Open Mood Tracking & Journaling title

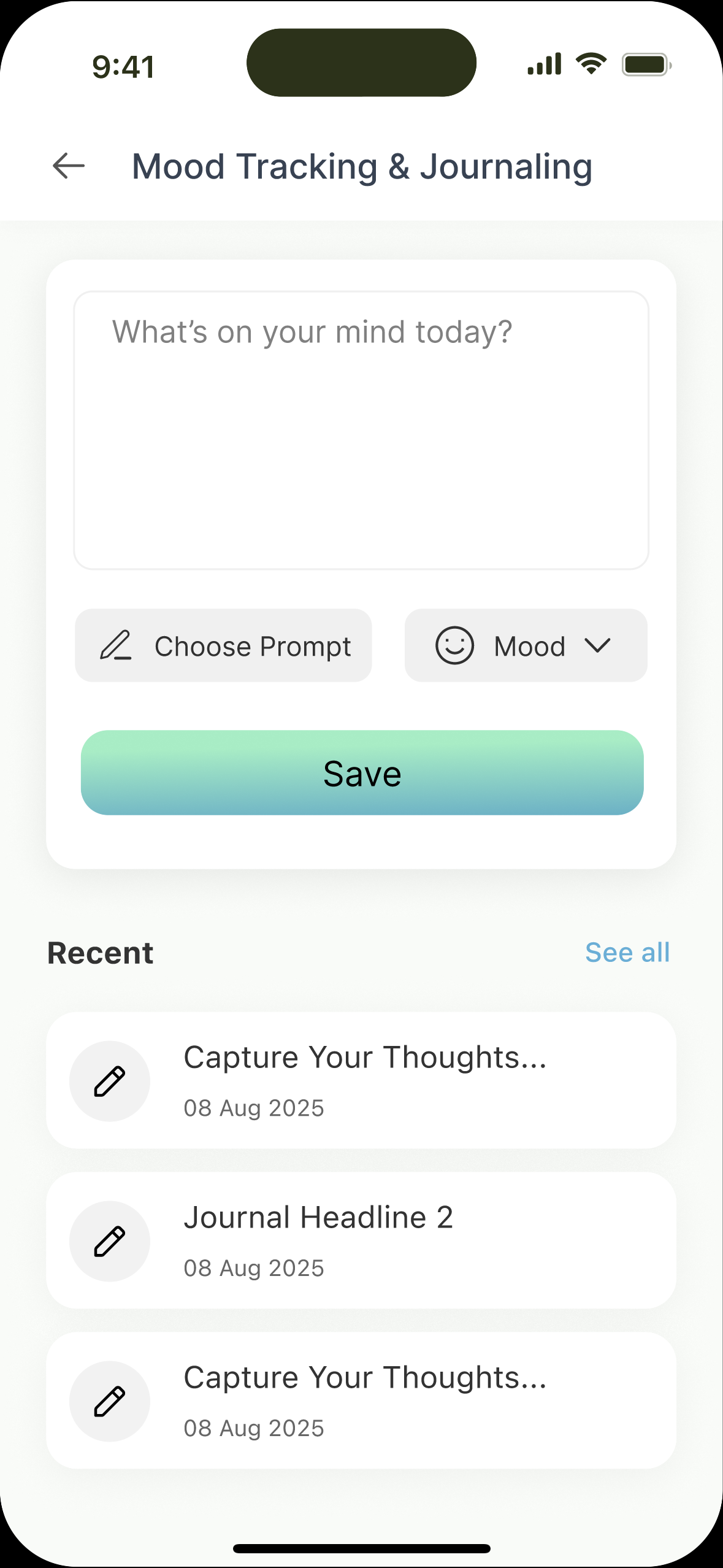[x=362, y=166]
